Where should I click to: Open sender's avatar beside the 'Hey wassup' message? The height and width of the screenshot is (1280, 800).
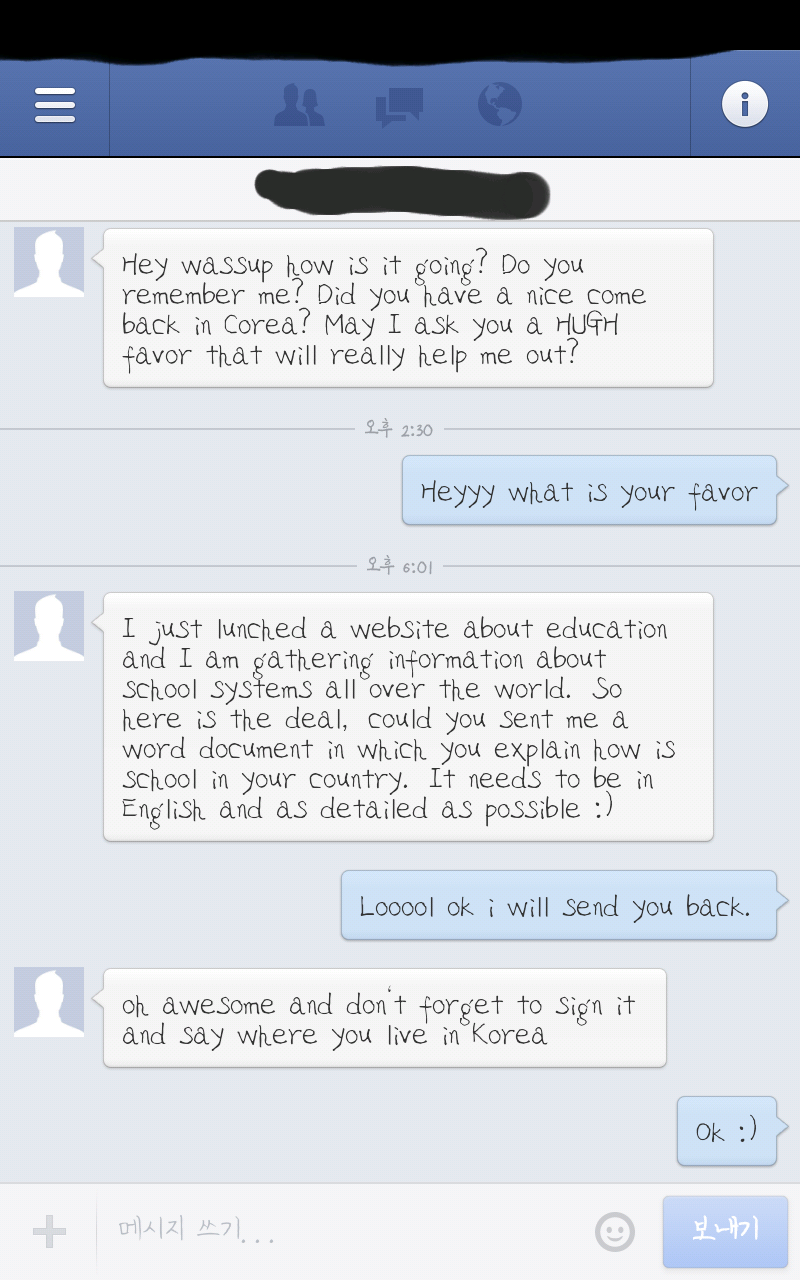coord(49,262)
